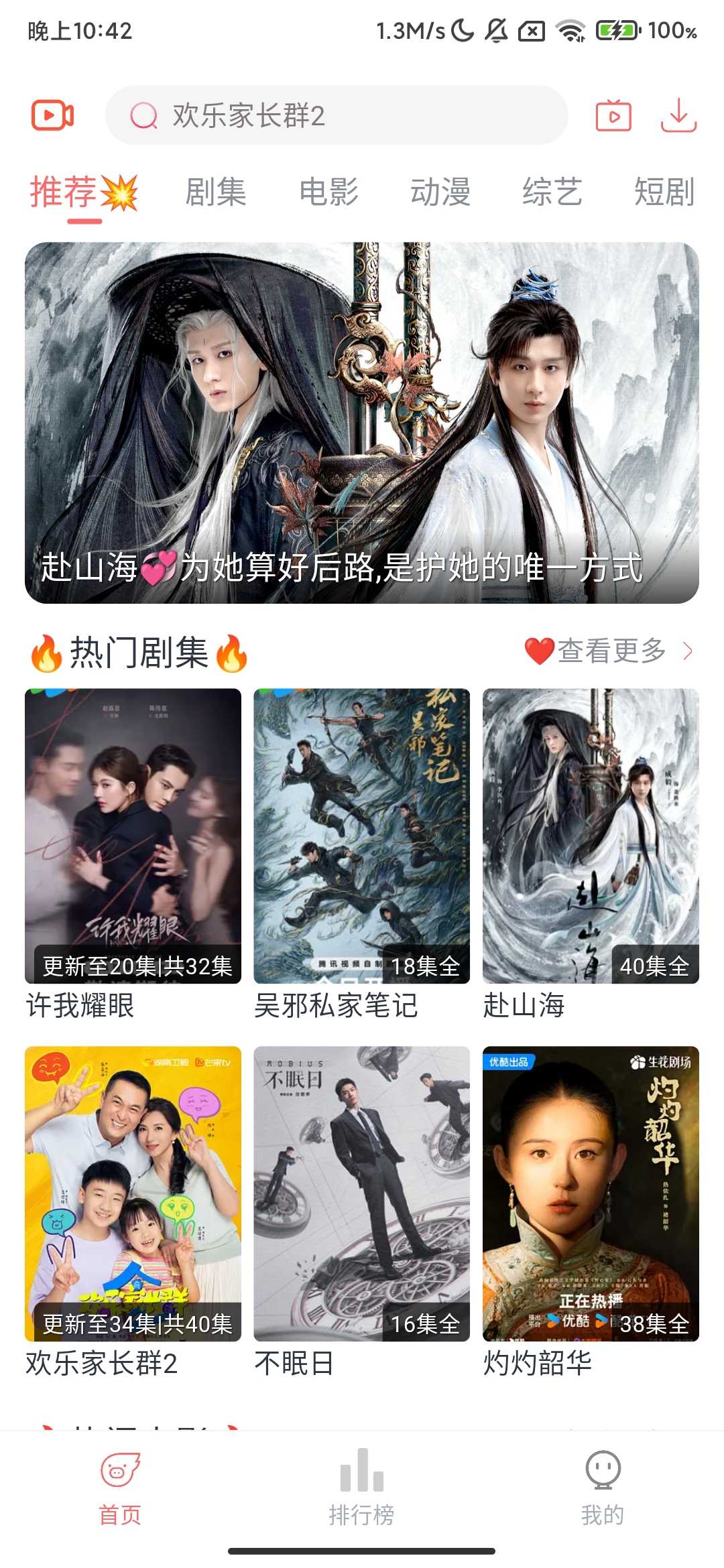Switch to the 我的 profile tab
724x1568 pixels.
coord(603,1485)
